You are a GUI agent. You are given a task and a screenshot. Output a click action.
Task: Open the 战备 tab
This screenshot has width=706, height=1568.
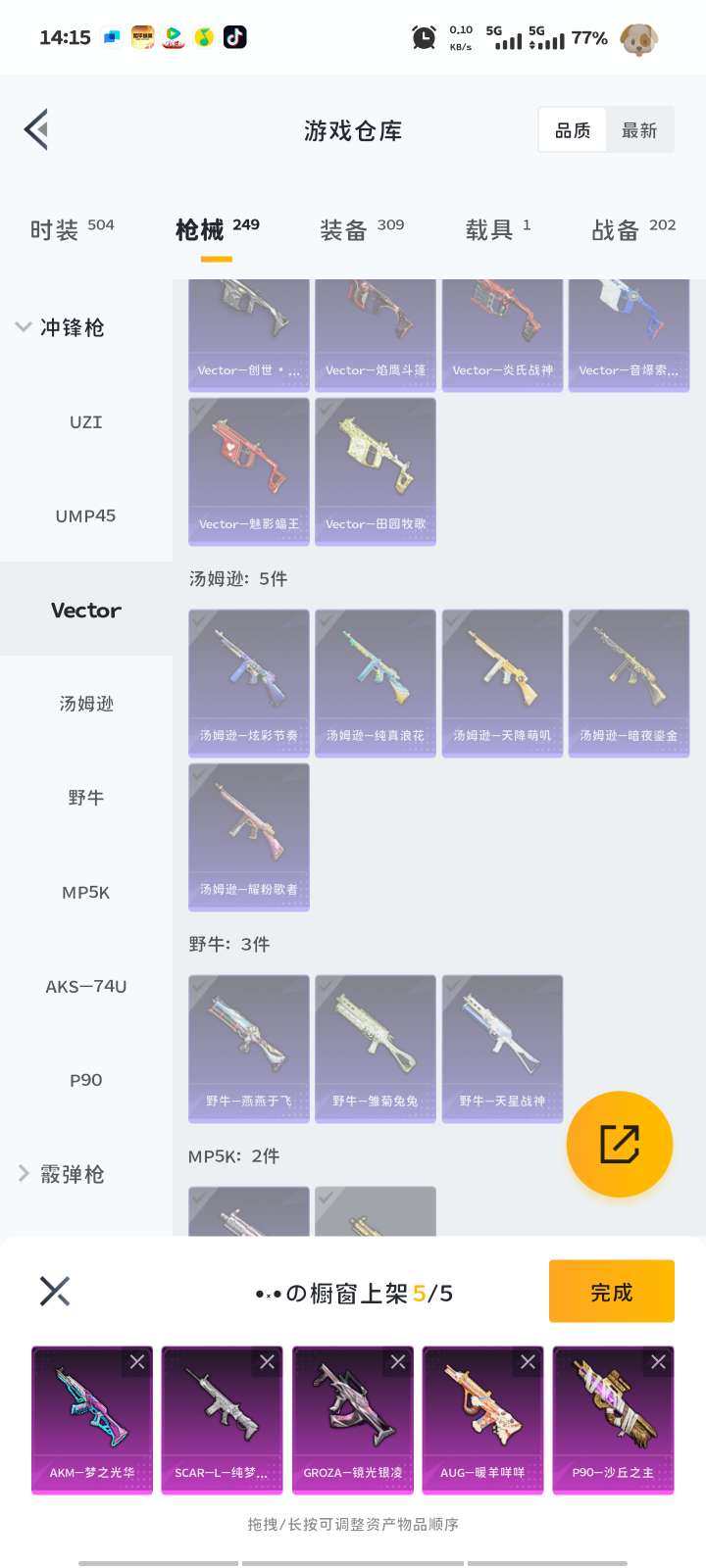pyautogui.click(x=632, y=229)
